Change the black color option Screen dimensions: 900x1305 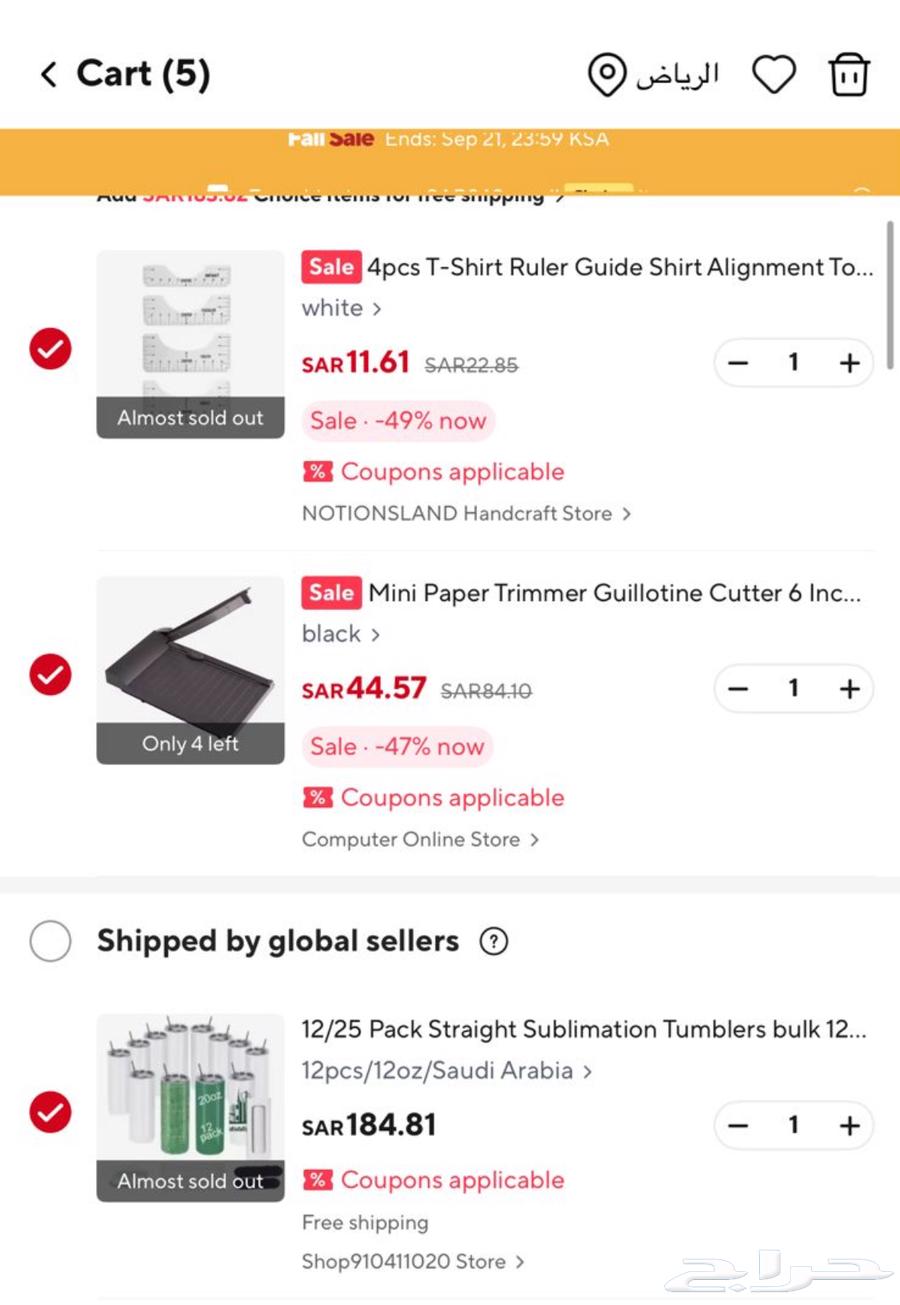(x=340, y=634)
